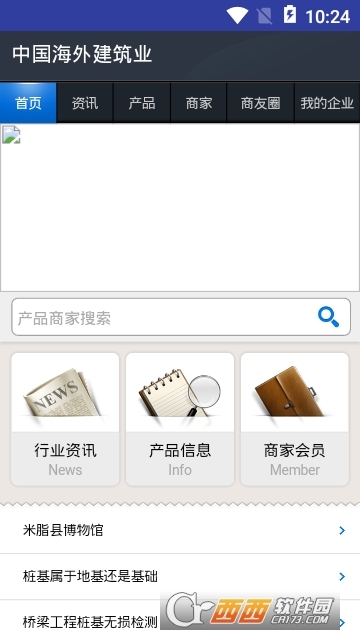Open the article 桩基属于地基还是基础
Viewport: 360px width, 640px height.
click(x=180, y=577)
